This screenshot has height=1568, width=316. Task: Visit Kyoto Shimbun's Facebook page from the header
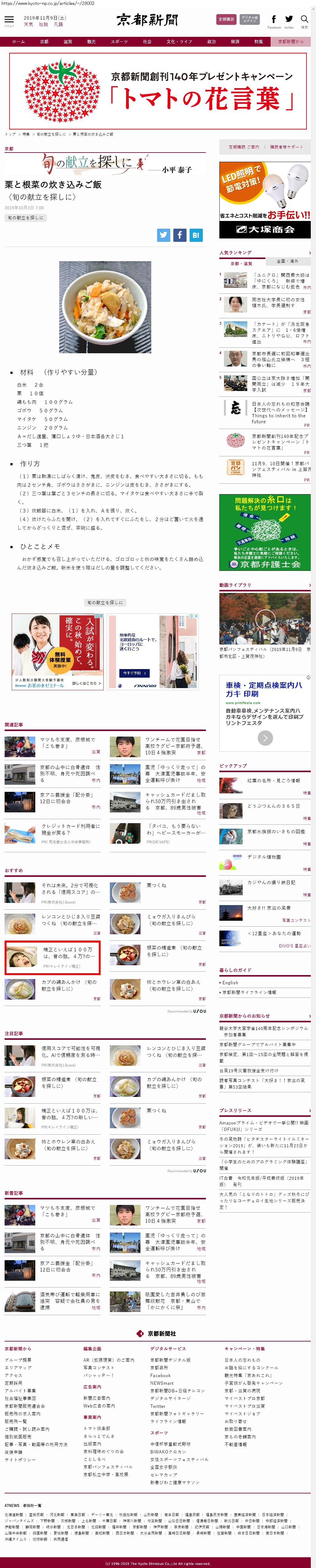pyautogui.click(x=274, y=19)
